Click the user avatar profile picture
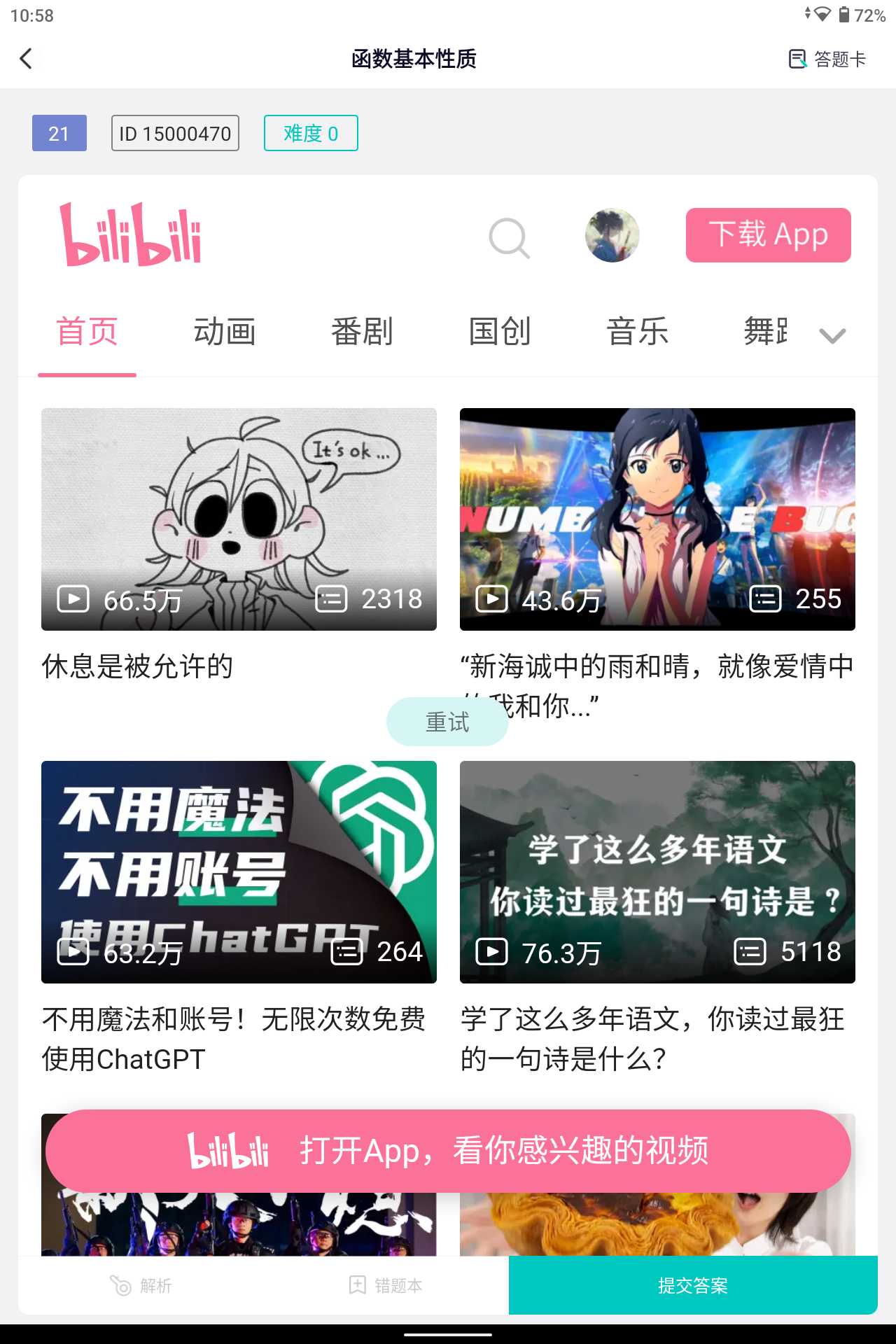The height and width of the screenshot is (1344, 896). [x=612, y=236]
